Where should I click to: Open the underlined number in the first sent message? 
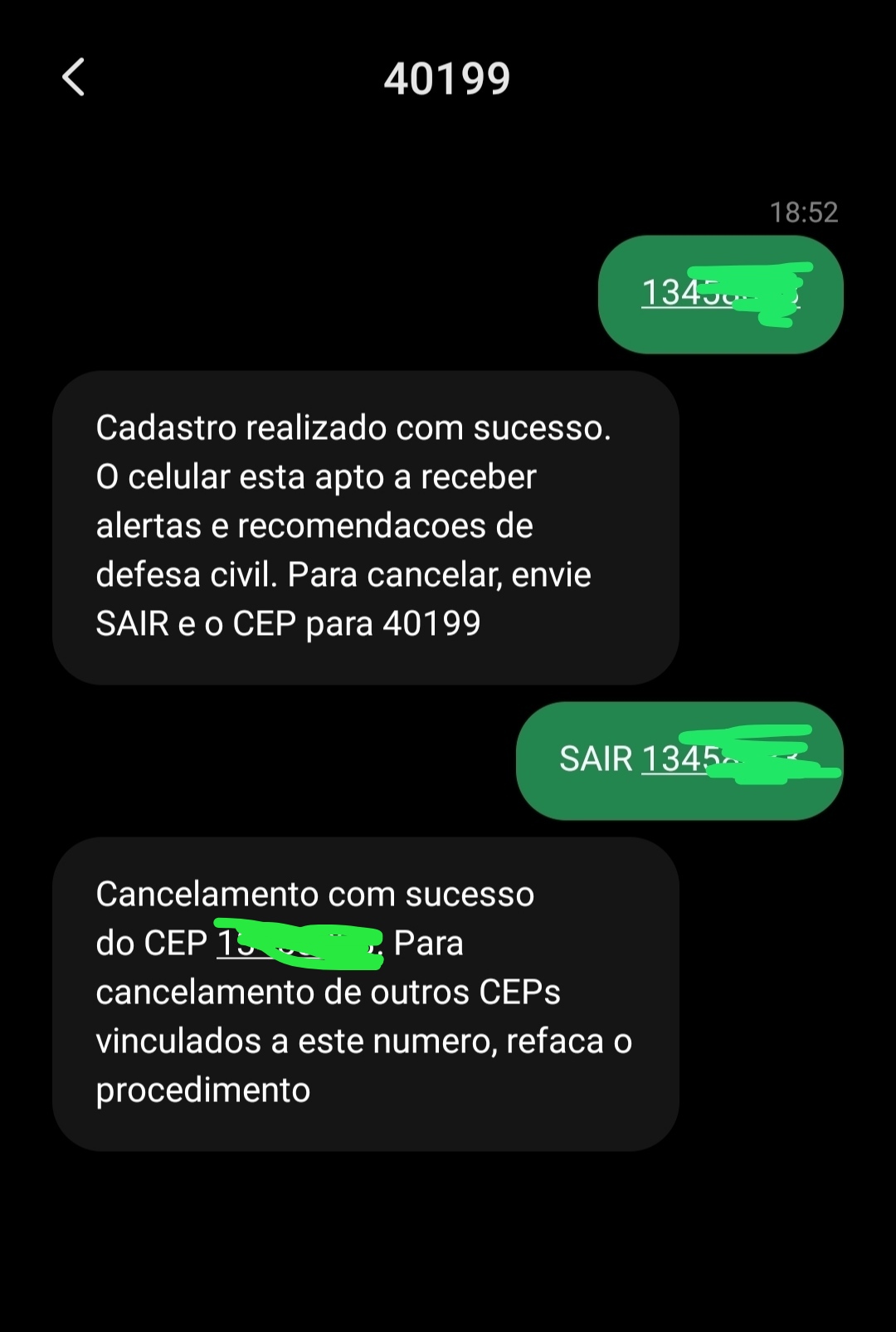718,293
